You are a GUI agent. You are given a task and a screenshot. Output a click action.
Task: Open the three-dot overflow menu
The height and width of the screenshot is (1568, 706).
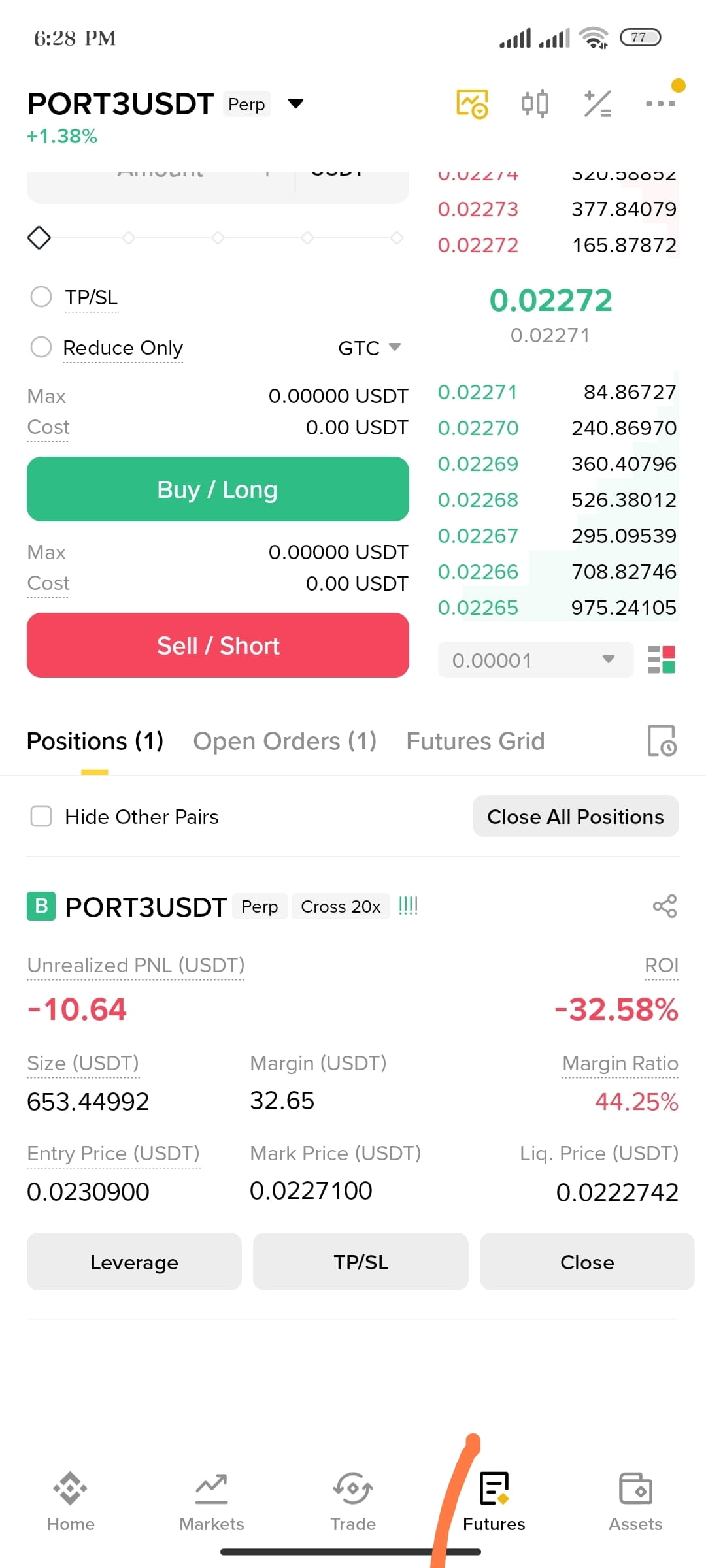click(660, 103)
